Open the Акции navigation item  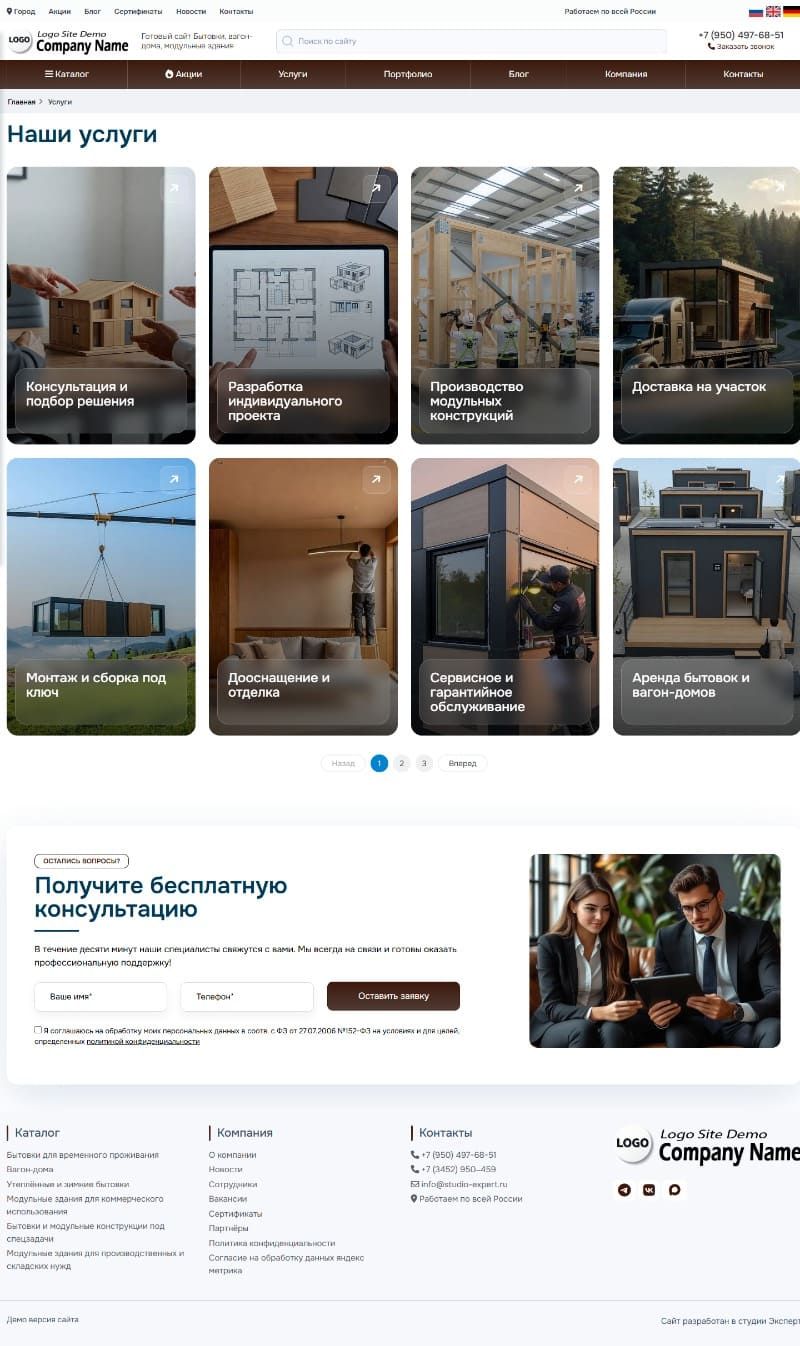(184, 74)
